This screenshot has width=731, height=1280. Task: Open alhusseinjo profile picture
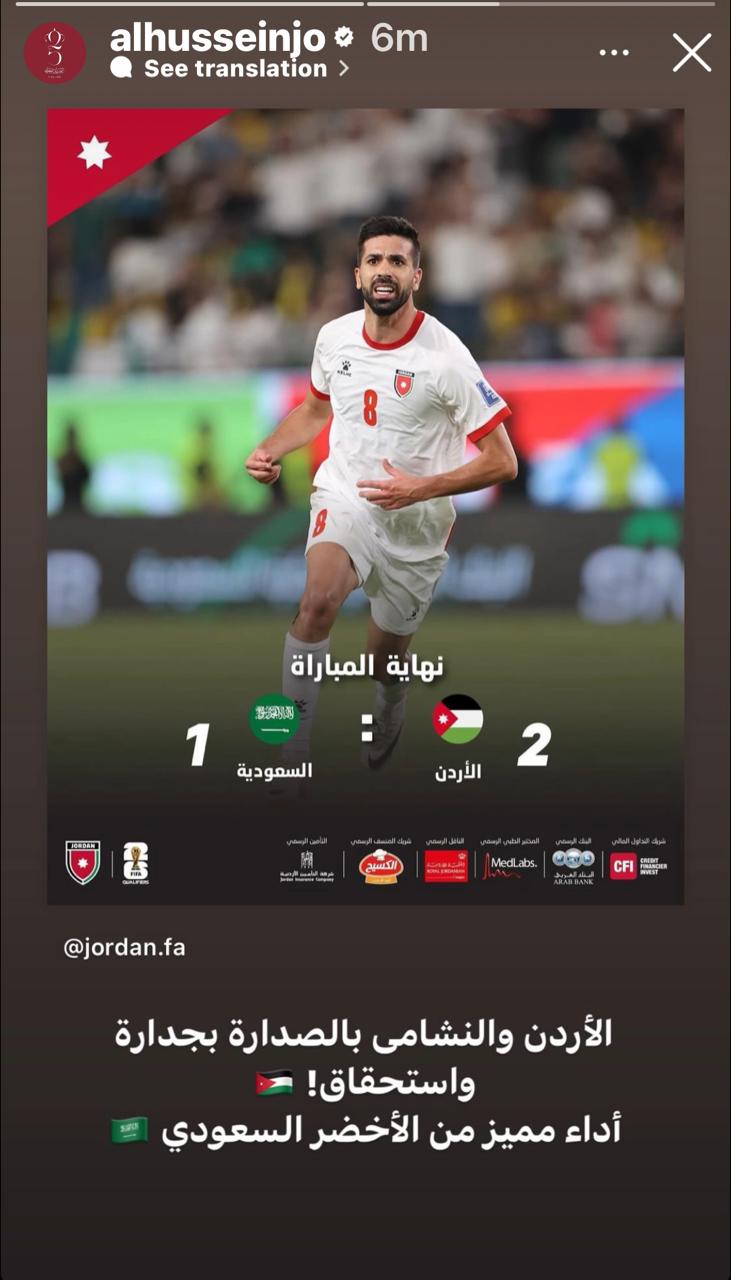[54, 52]
